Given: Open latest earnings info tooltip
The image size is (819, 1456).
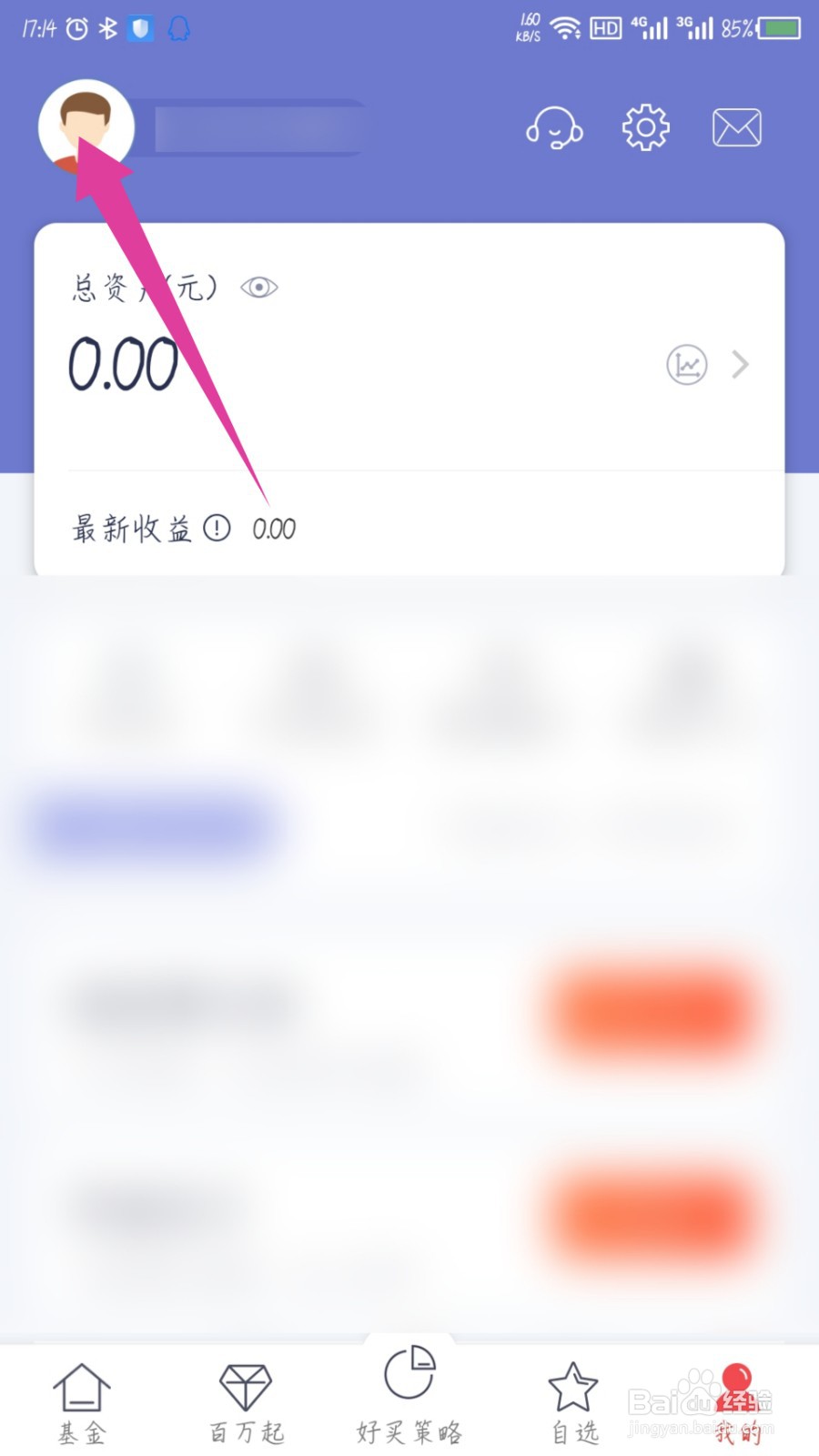Looking at the screenshot, I should coord(217,528).
